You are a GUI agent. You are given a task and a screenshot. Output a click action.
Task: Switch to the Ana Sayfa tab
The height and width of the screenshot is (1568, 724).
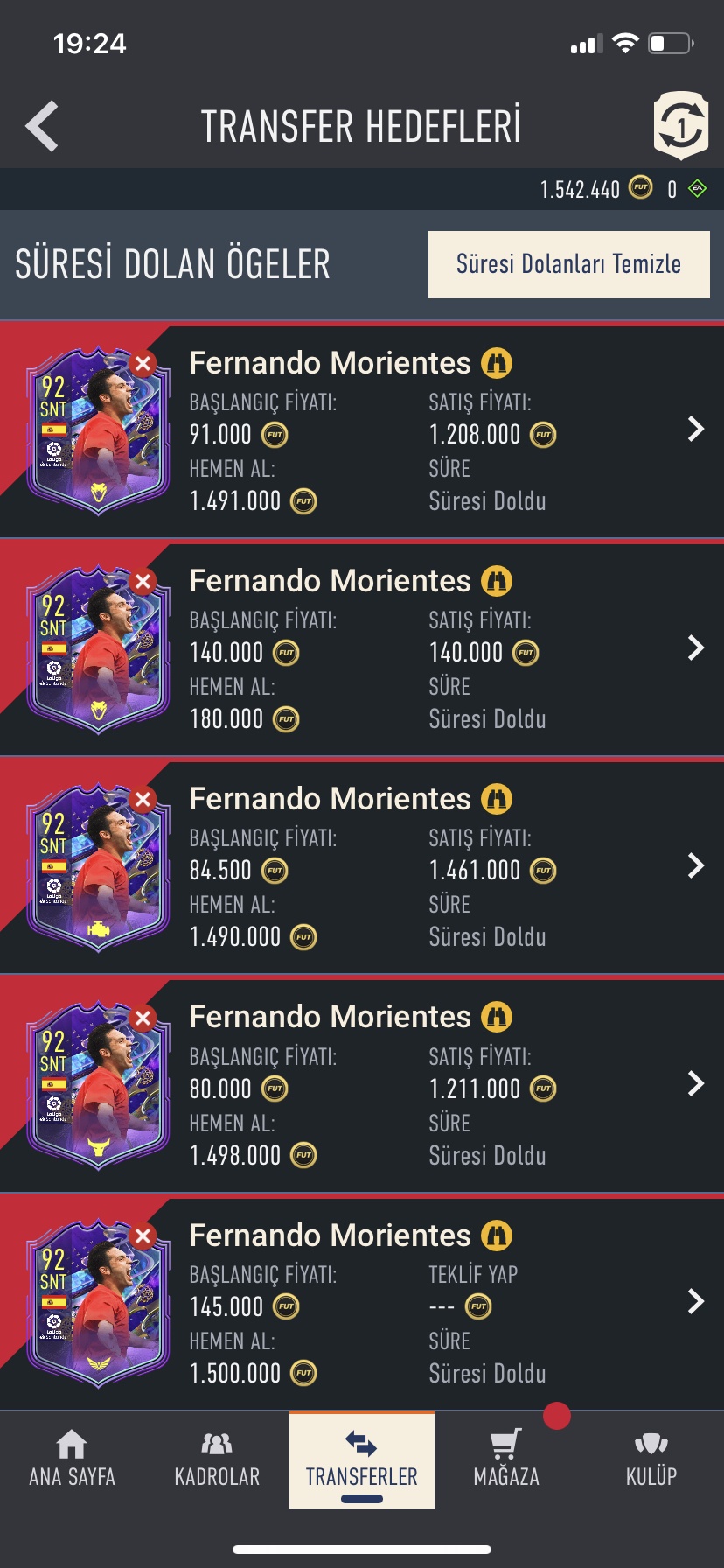click(72, 1459)
